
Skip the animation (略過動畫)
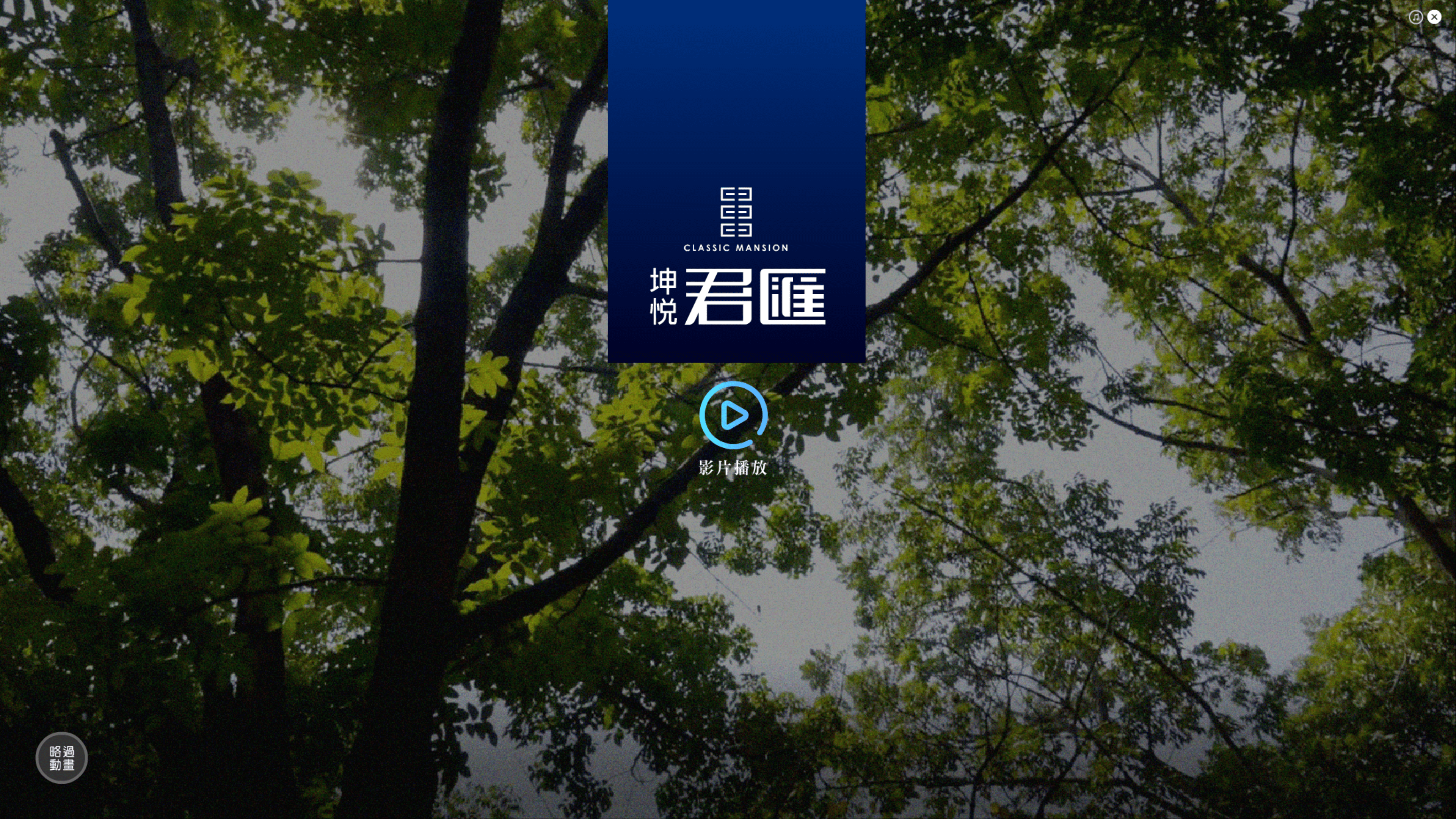coord(61,758)
